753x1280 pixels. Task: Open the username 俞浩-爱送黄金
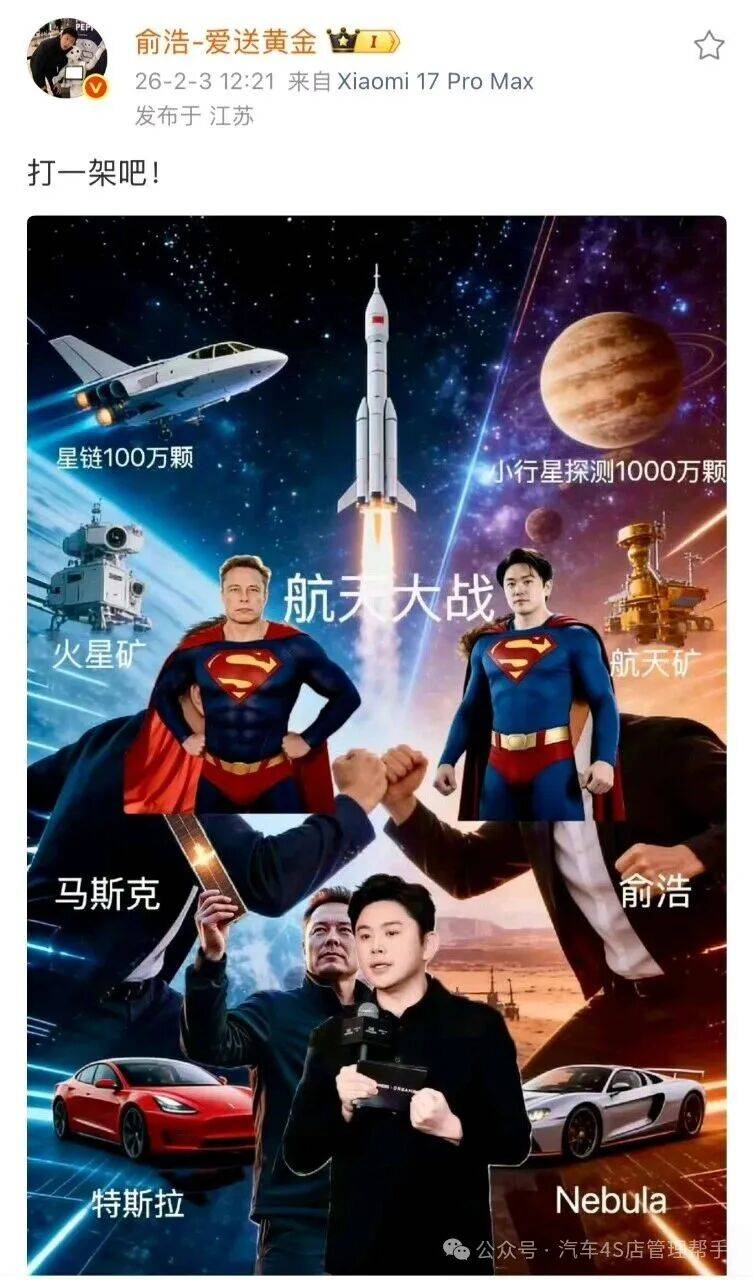[x=226, y=41]
